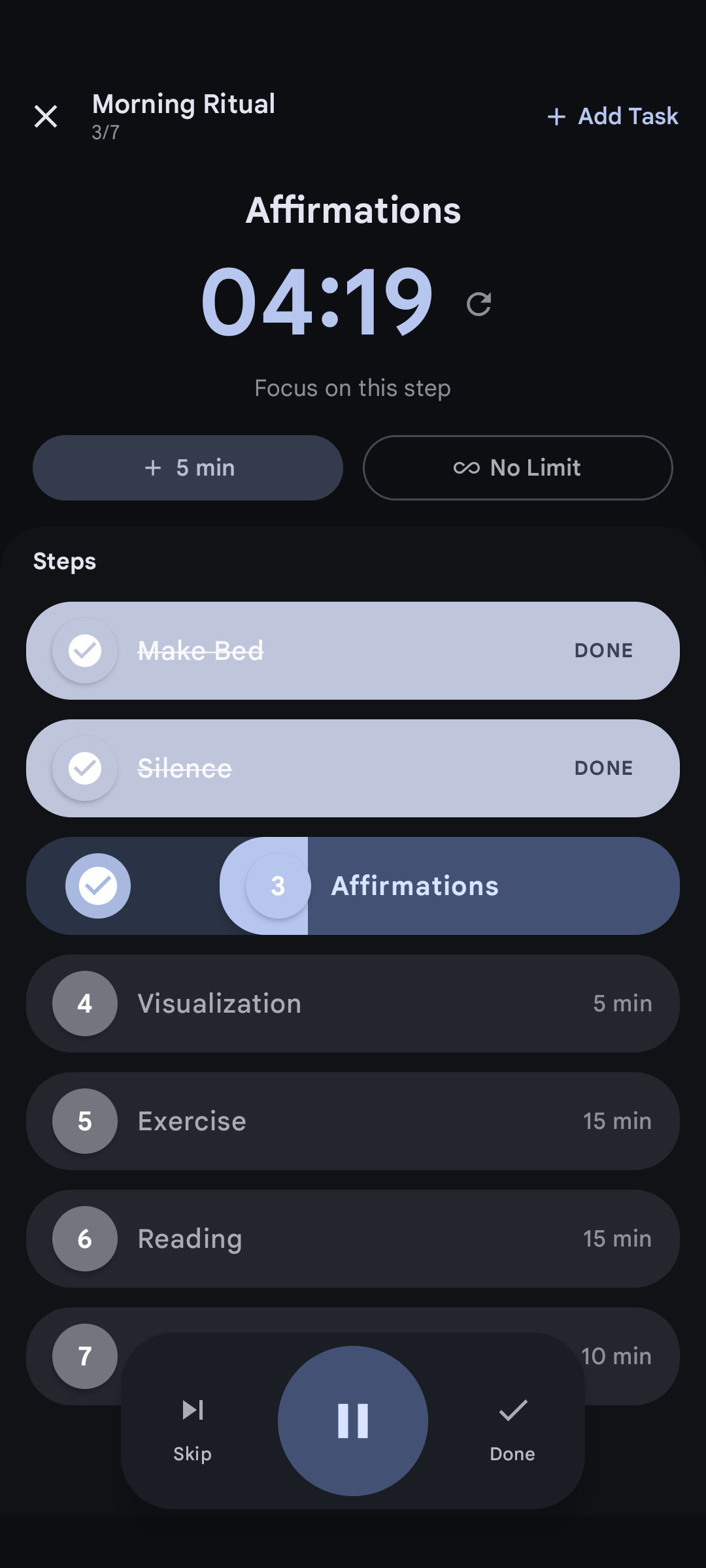Toggle the checkmark on Affirmations step
706x1568 pixels.
pos(98,885)
